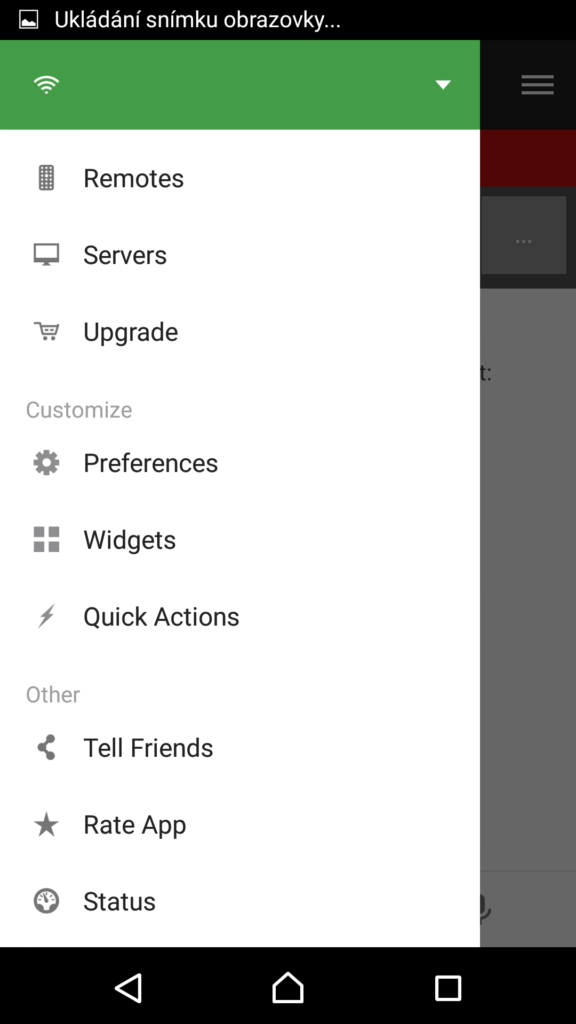Image resolution: width=576 pixels, height=1024 pixels.
Task: Go to the home screen via home button
Action: tap(288, 987)
